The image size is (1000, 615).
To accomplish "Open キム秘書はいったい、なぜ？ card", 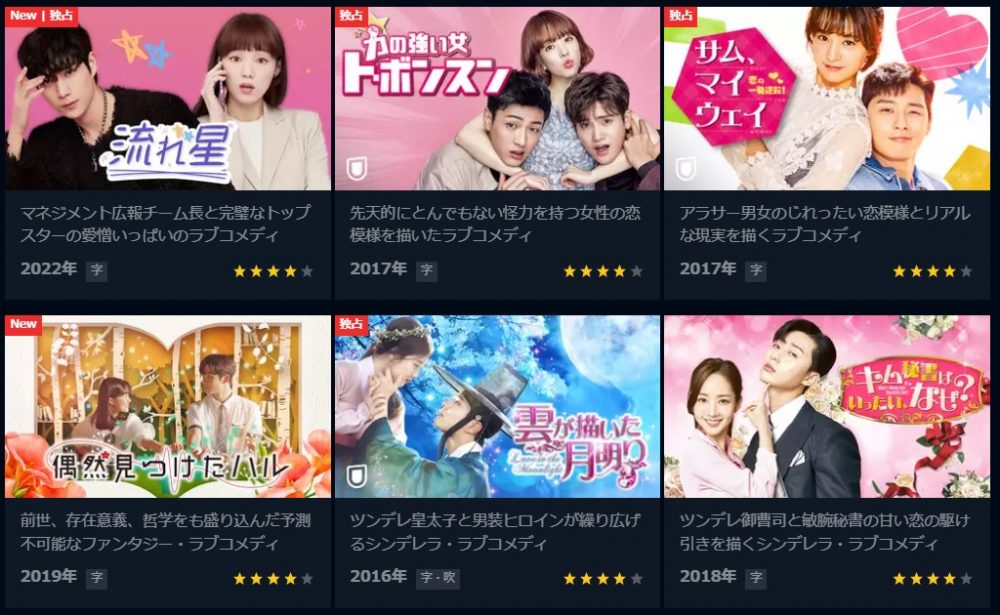I will click(x=826, y=407).
